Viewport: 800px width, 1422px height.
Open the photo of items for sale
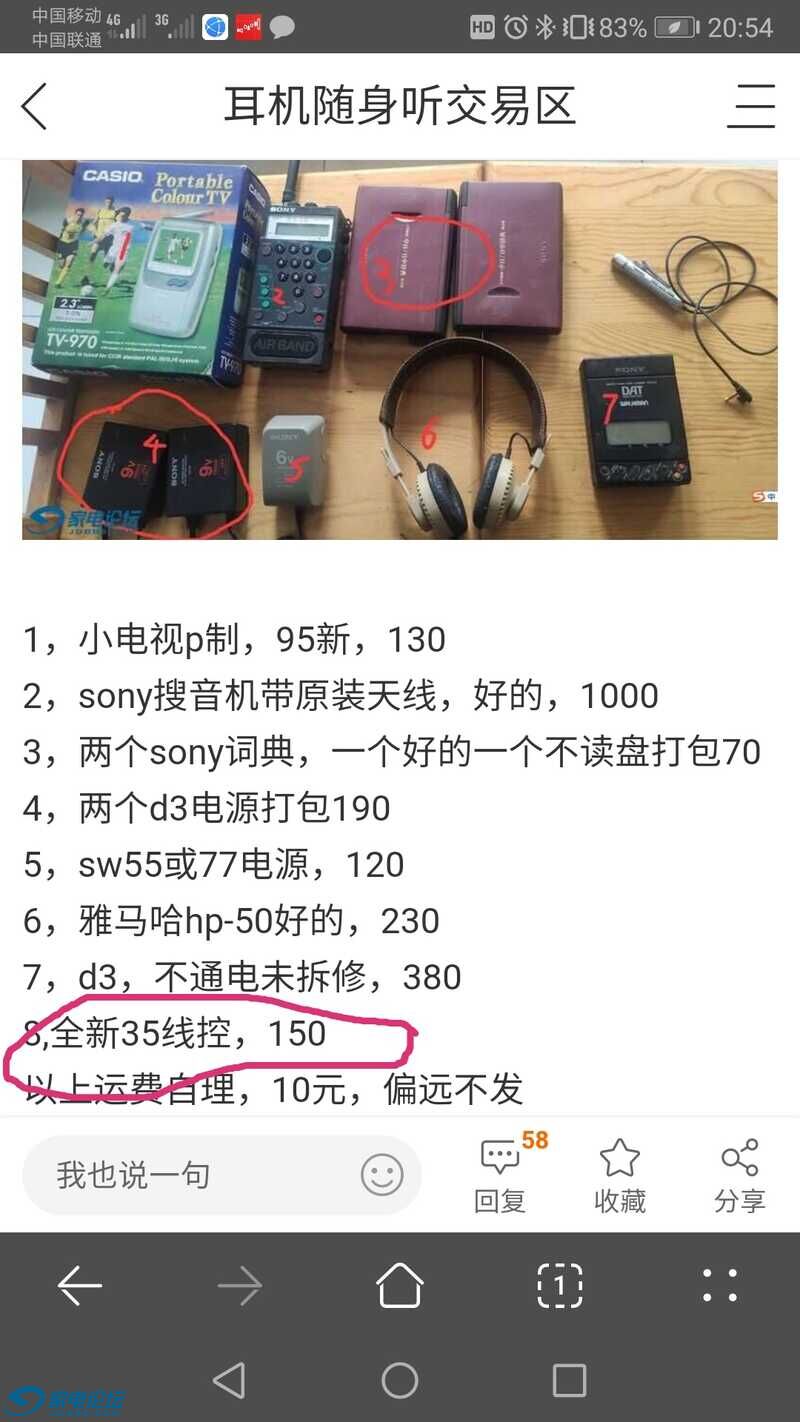(400, 350)
